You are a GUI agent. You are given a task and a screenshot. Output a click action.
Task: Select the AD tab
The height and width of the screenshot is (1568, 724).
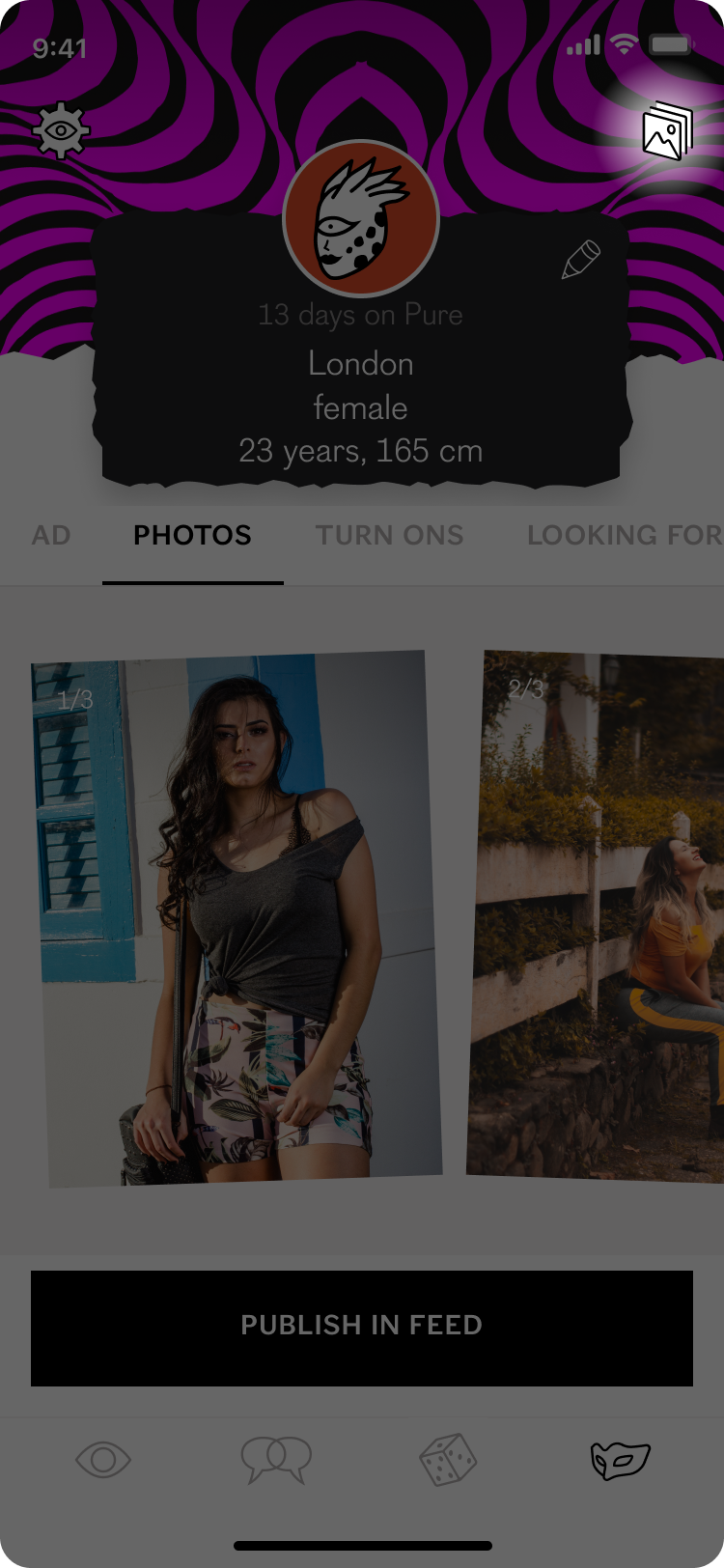pyautogui.click(x=50, y=535)
